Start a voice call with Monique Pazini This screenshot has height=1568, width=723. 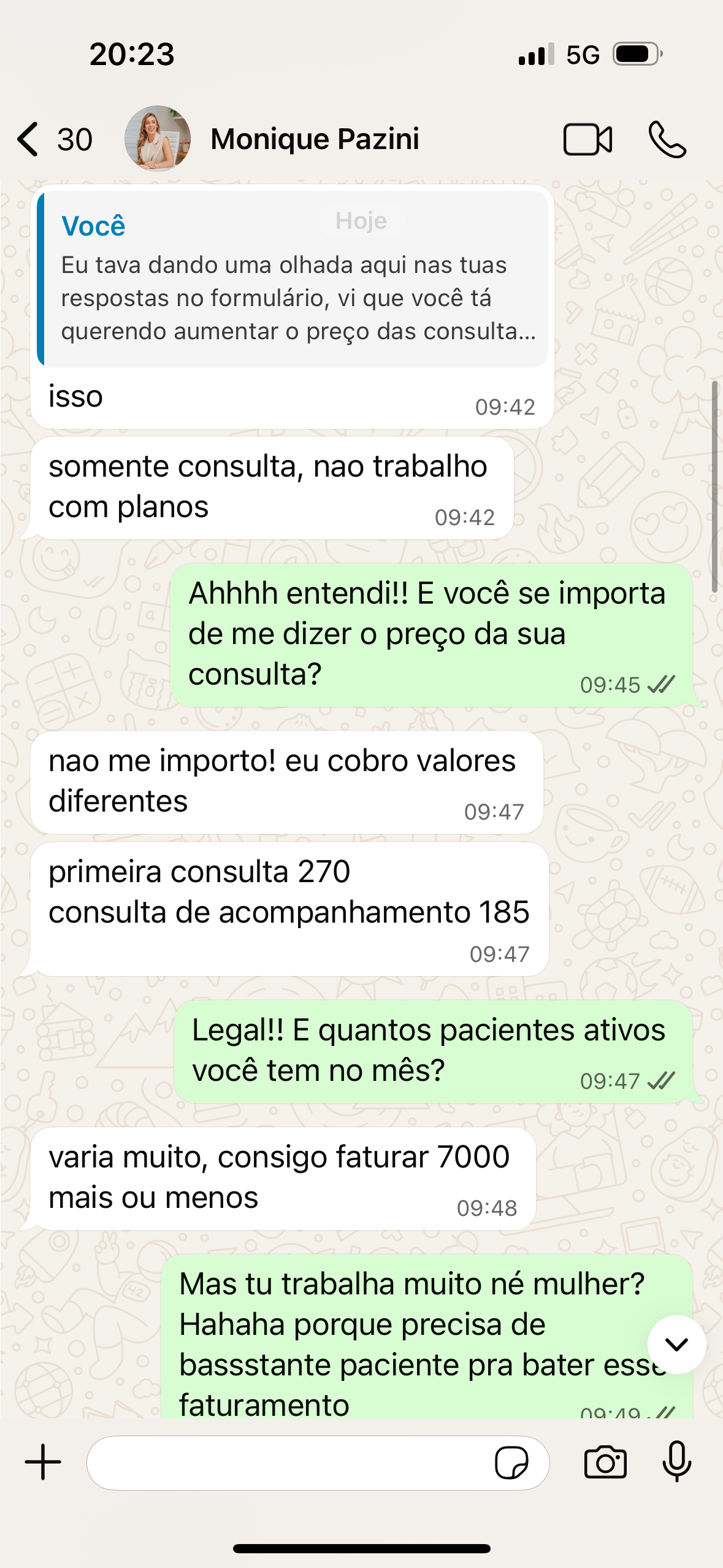click(667, 140)
